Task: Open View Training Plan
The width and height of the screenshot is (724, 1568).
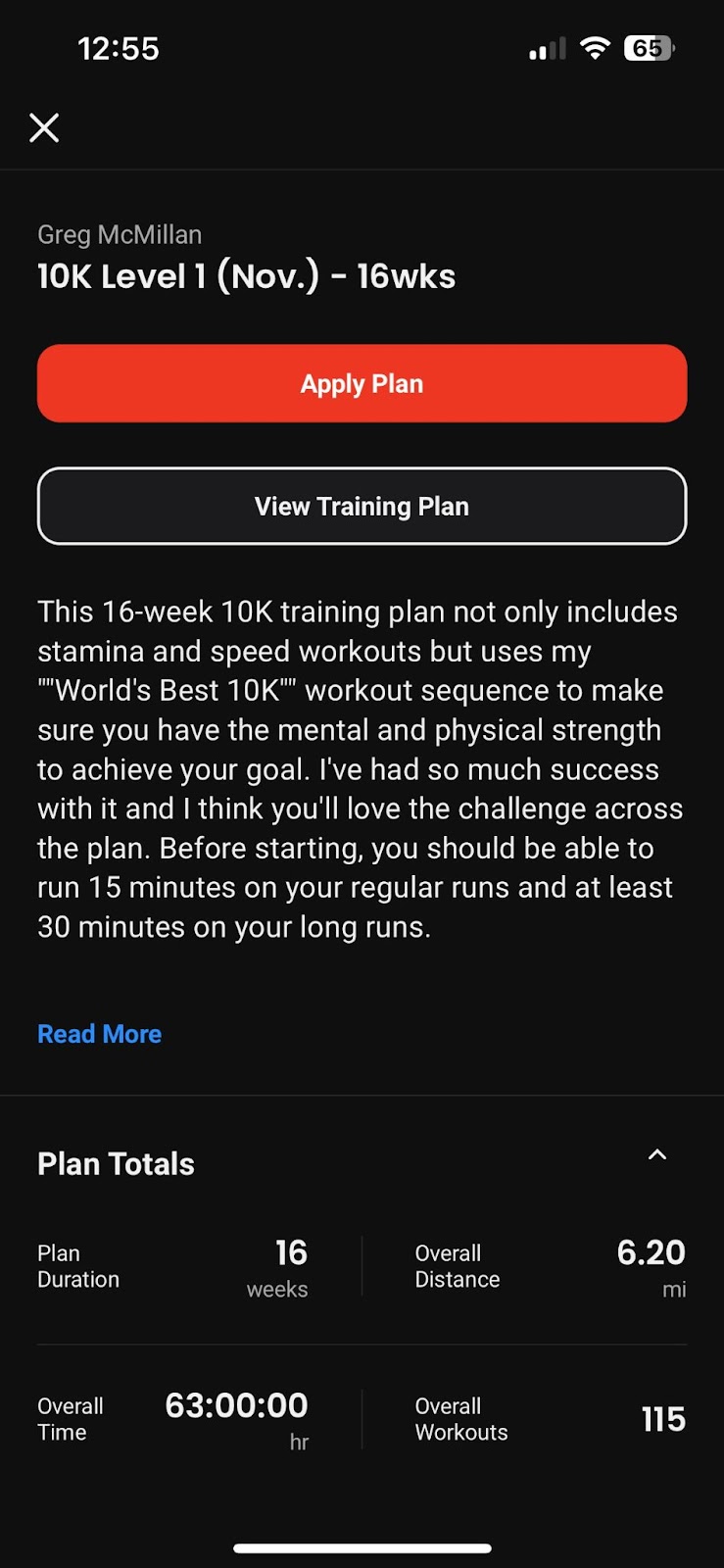Action: 362,506
